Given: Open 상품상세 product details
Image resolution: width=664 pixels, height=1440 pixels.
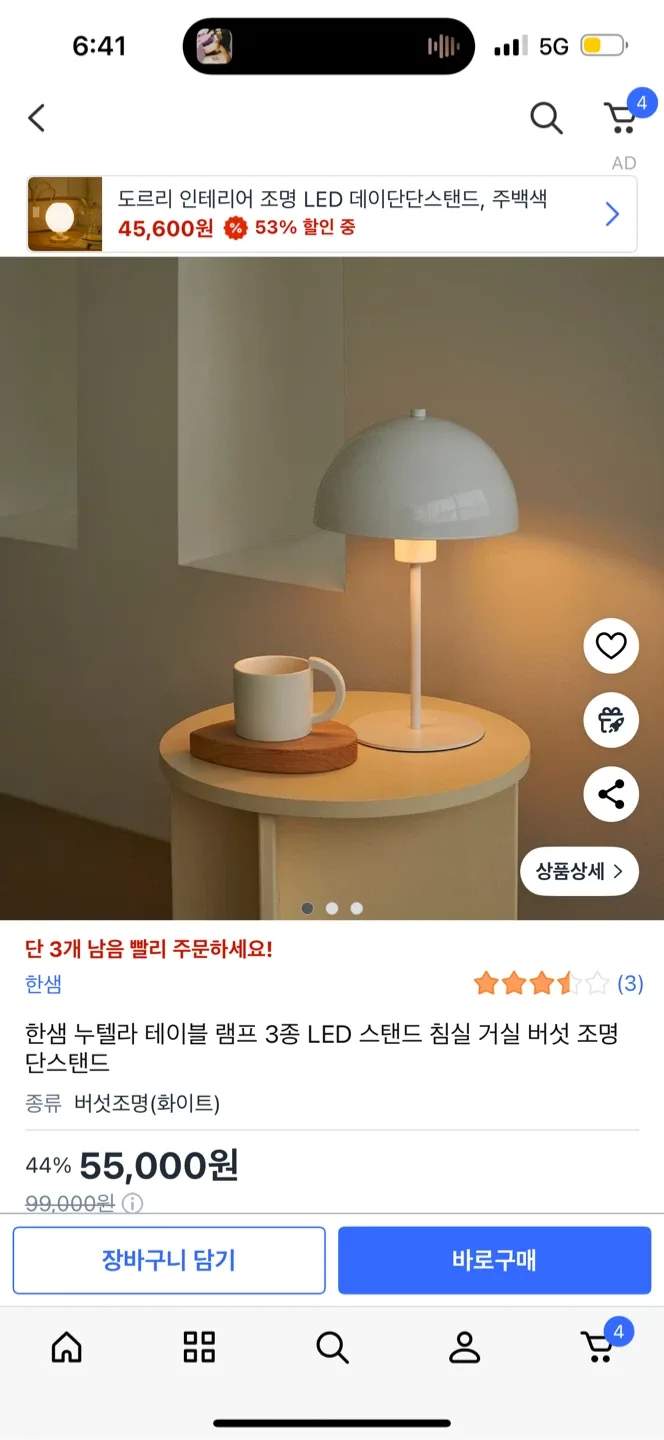Looking at the screenshot, I should 579,871.
